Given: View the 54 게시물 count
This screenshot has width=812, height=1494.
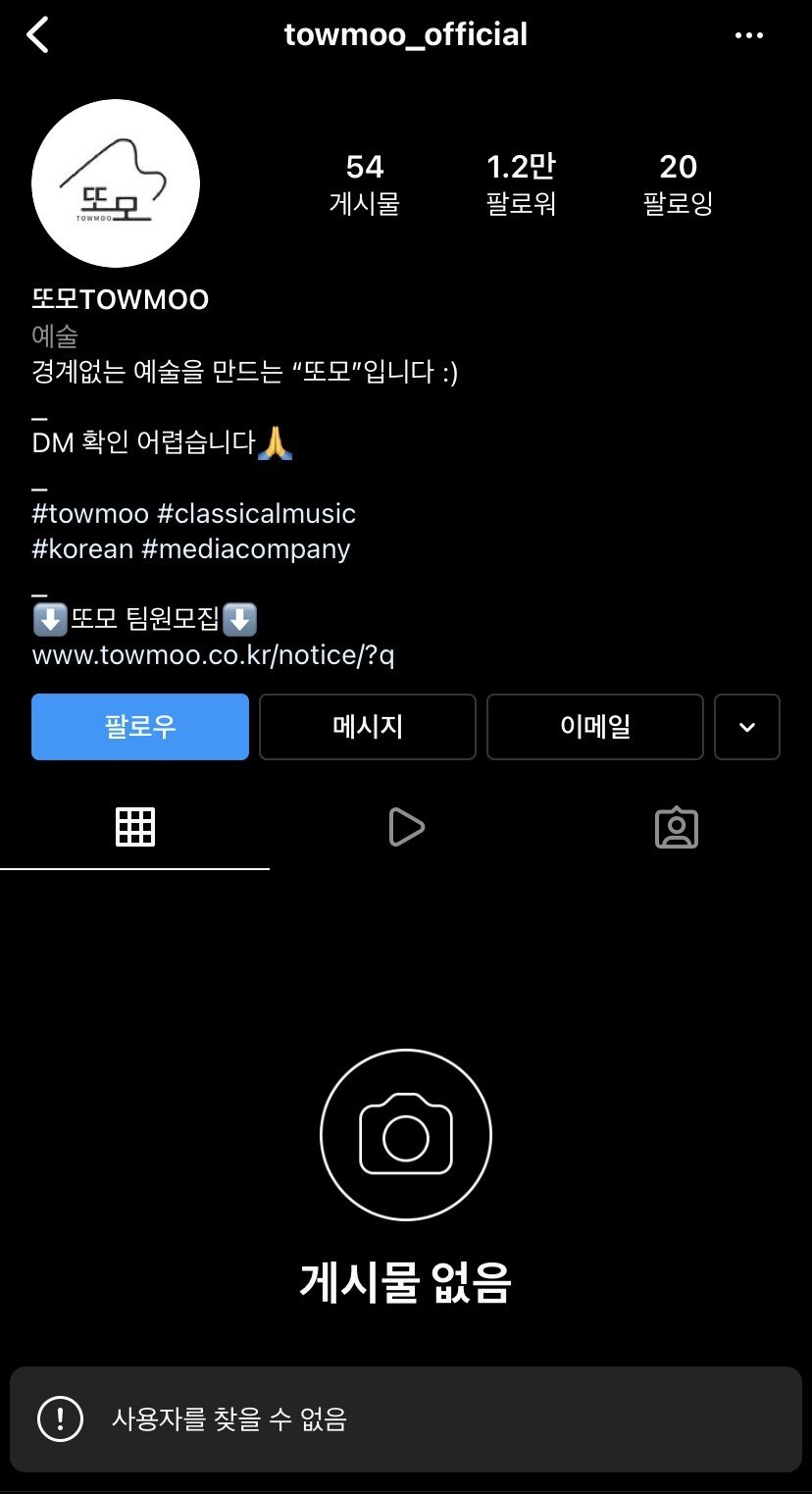Looking at the screenshot, I should click(x=365, y=182).
